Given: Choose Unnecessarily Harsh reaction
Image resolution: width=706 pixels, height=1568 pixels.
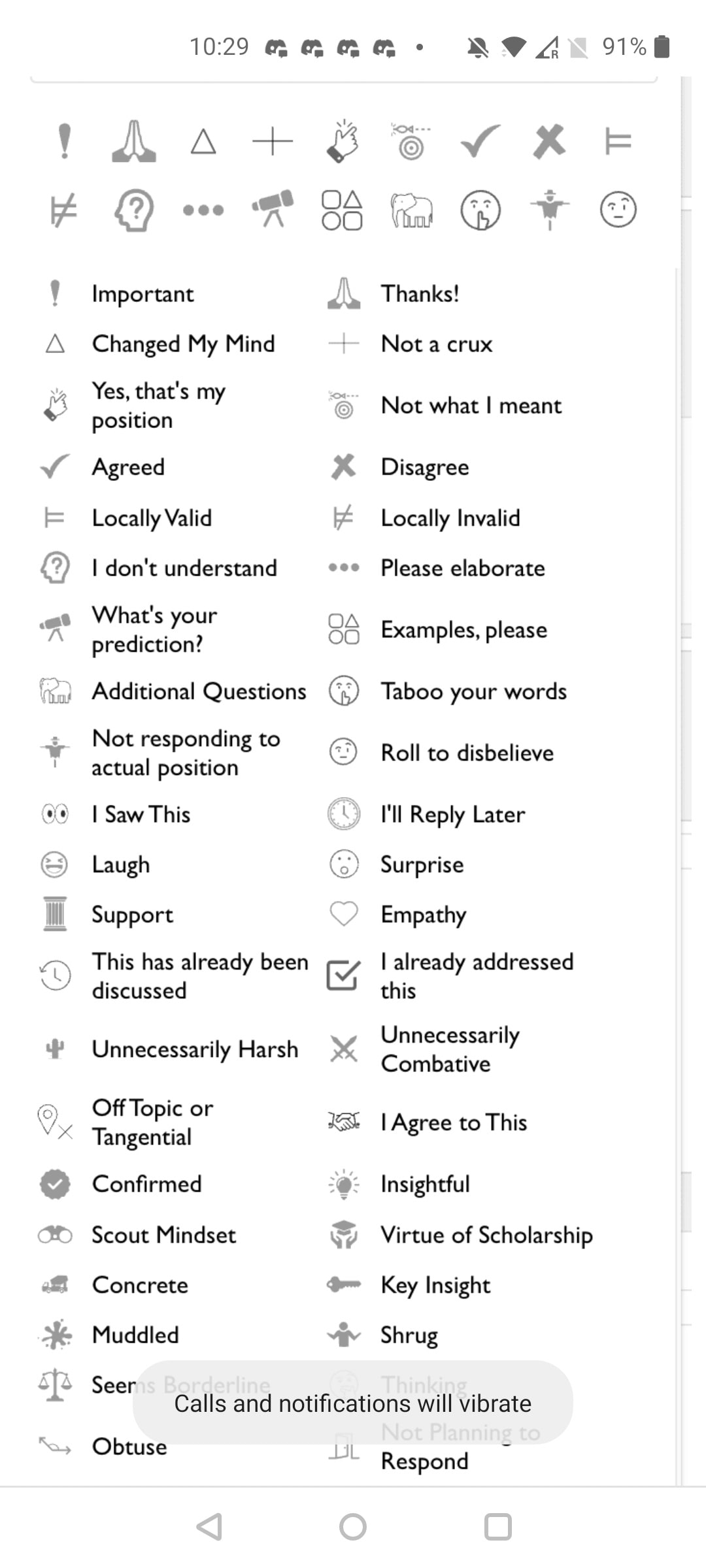Looking at the screenshot, I should 170,1049.
